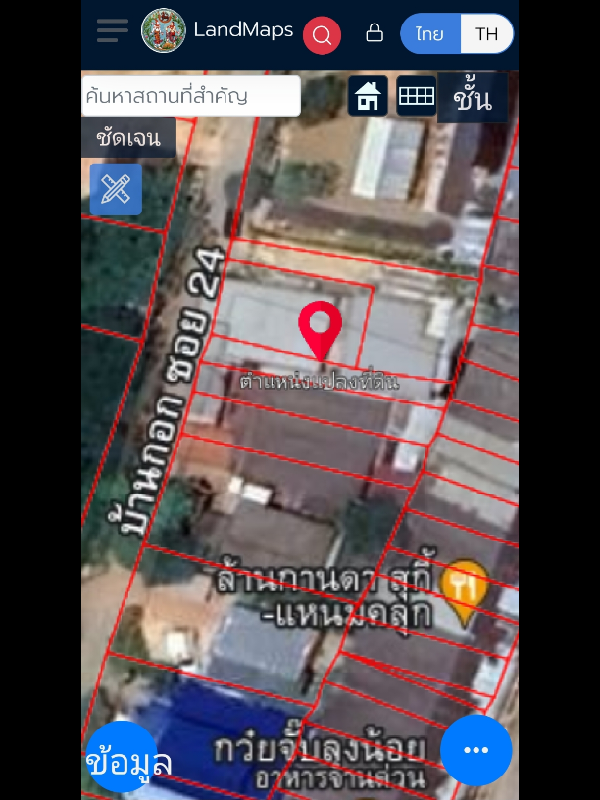Screen dimensions: 600x800
Task: Open the ruler and pencil measure tool
Action: (116, 189)
